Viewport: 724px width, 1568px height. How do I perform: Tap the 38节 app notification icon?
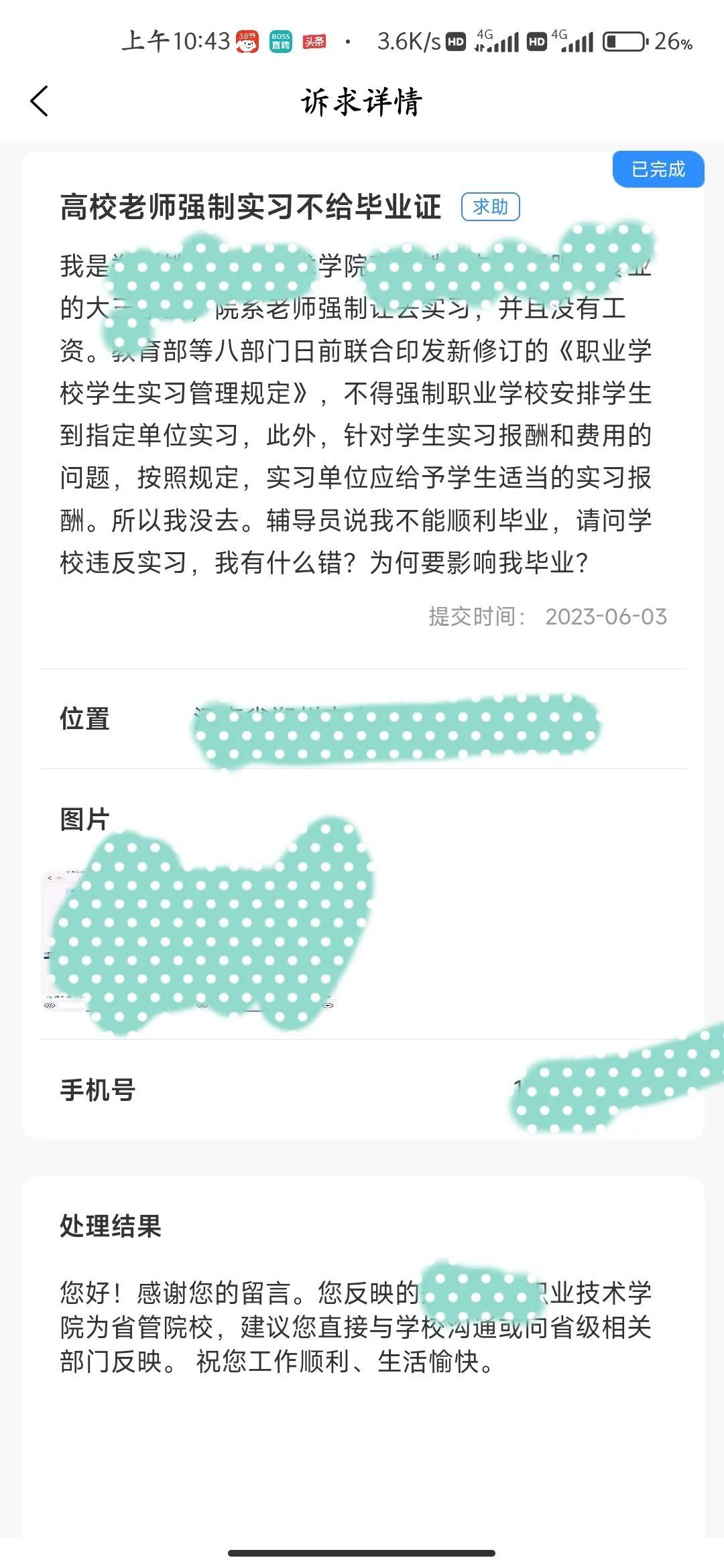(x=248, y=42)
